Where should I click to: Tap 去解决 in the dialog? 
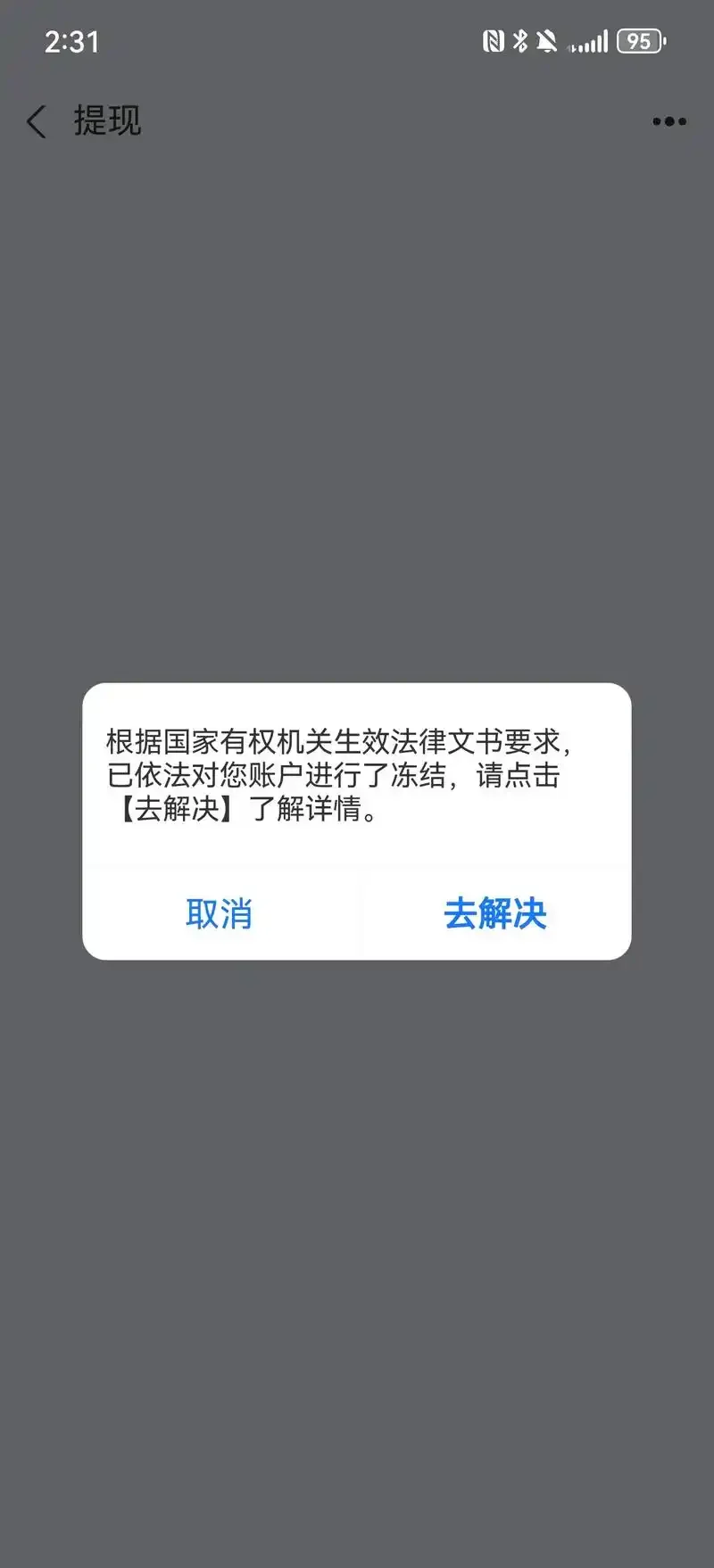pyautogui.click(x=494, y=914)
